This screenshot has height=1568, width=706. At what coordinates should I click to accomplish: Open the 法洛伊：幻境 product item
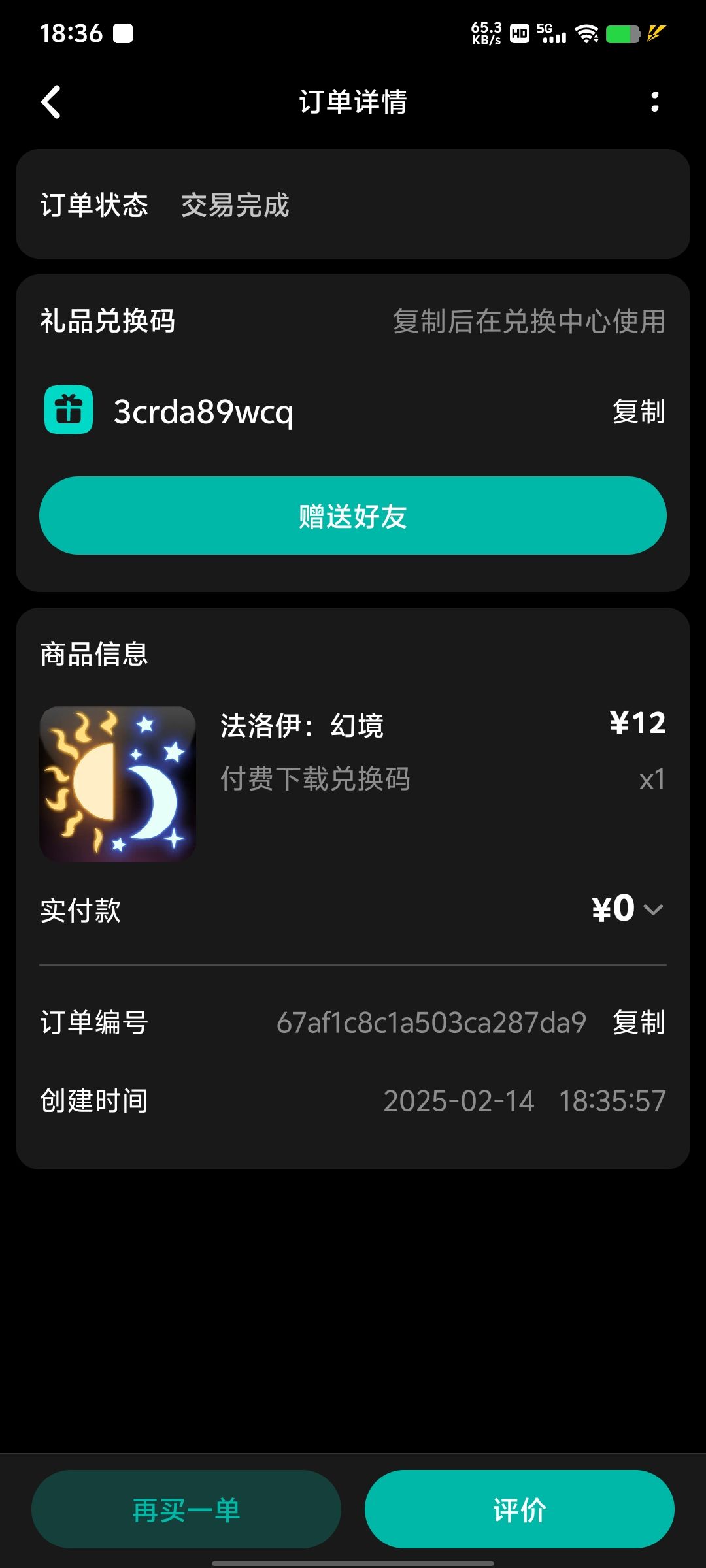point(353,783)
